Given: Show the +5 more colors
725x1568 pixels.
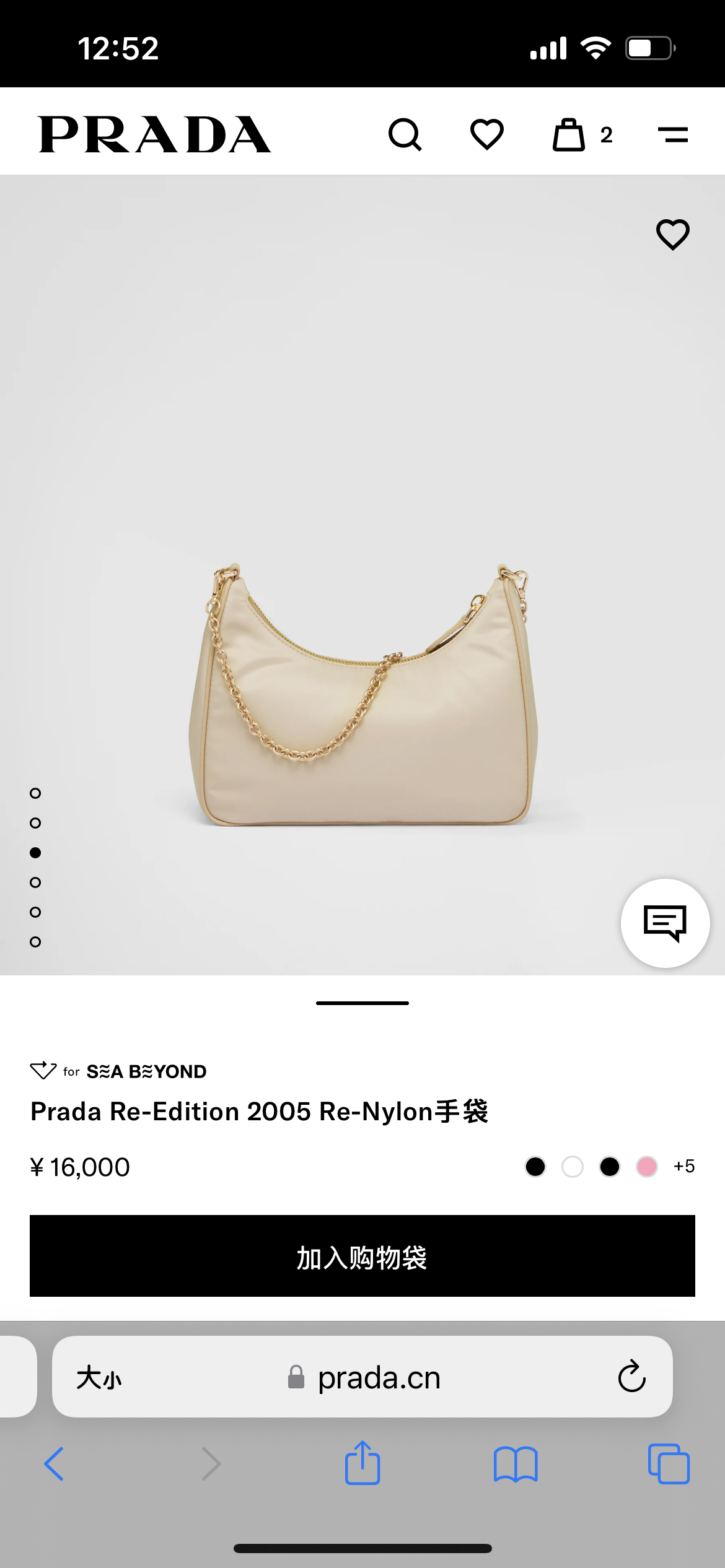Looking at the screenshot, I should tap(684, 1167).
